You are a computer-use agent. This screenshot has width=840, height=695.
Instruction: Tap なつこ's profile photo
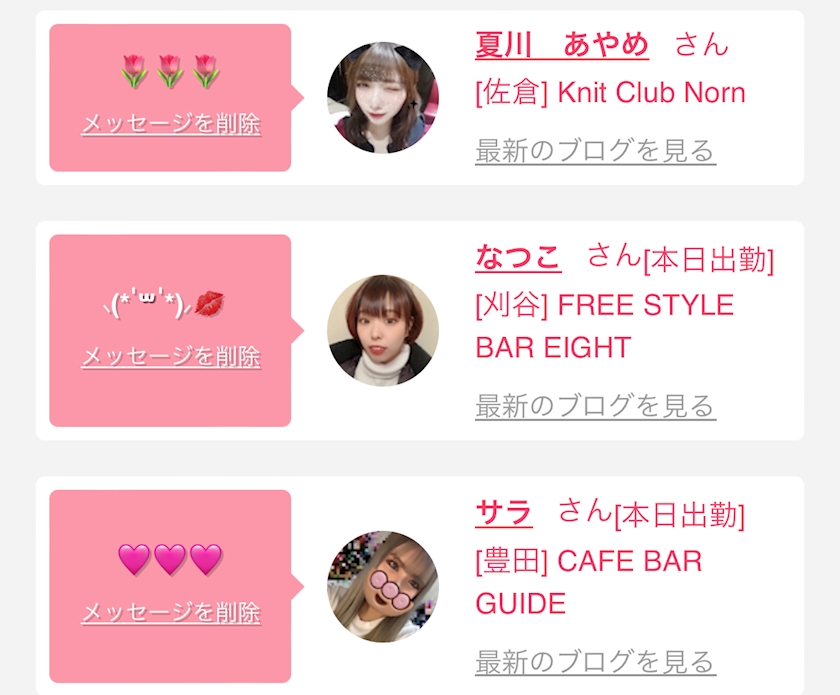coord(383,330)
